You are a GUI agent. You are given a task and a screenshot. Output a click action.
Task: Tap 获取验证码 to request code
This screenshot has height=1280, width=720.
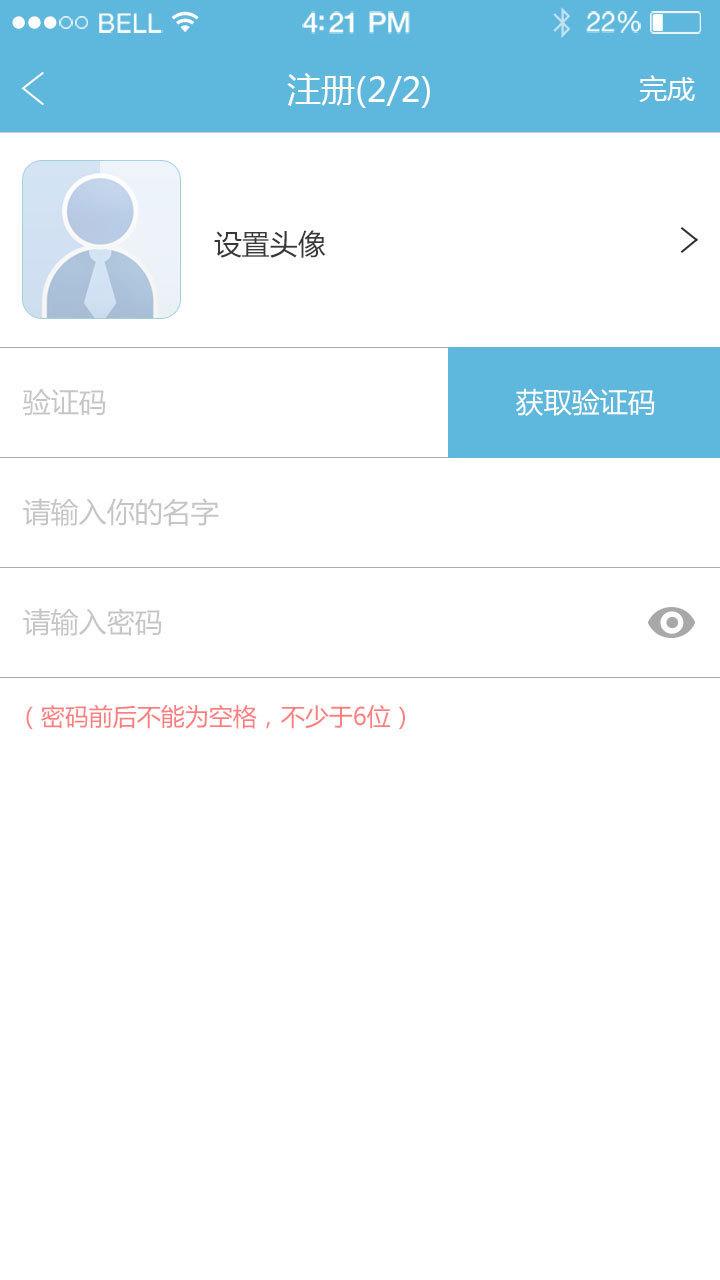(584, 403)
